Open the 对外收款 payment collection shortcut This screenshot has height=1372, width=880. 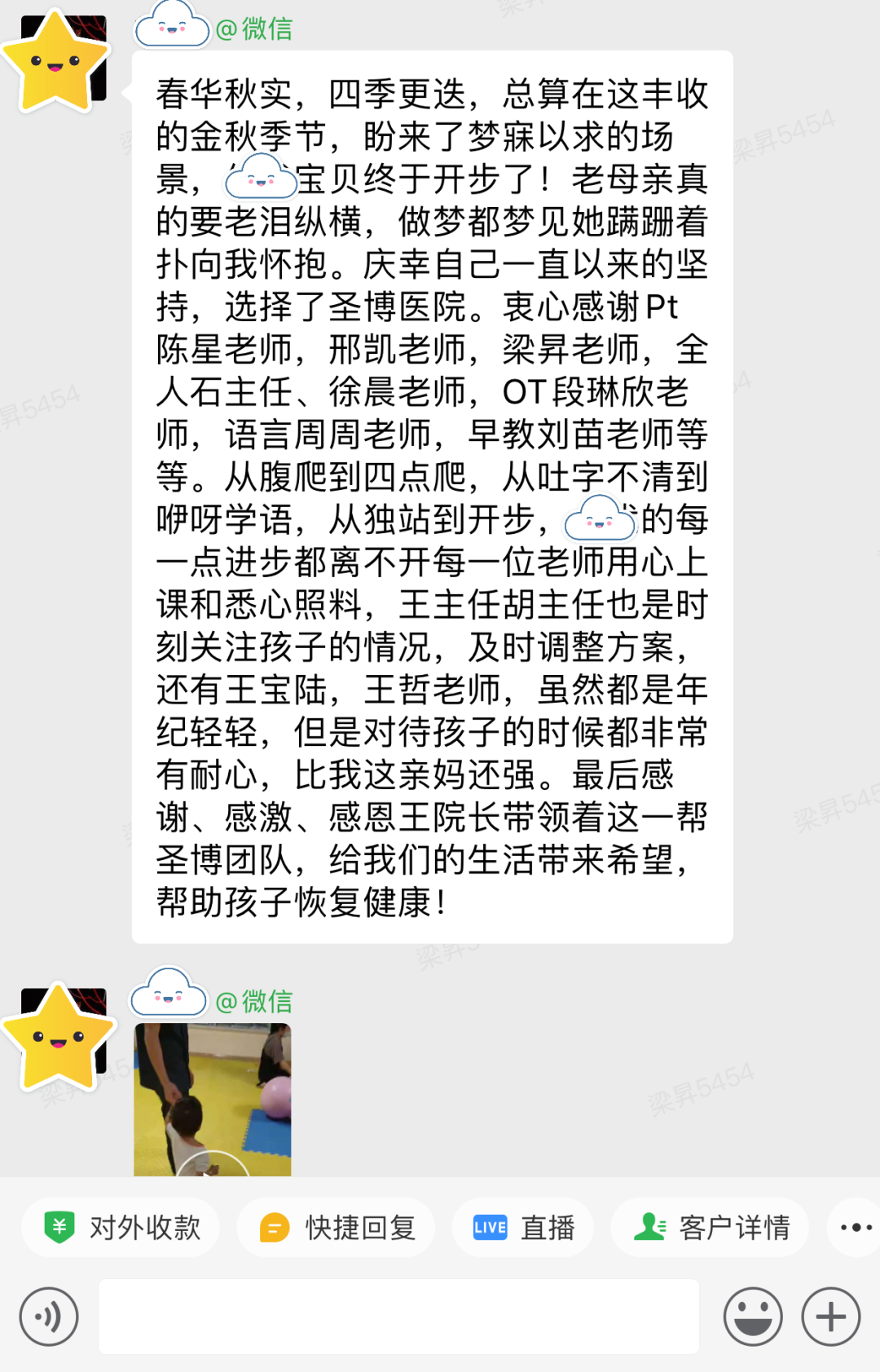click(x=121, y=1227)
